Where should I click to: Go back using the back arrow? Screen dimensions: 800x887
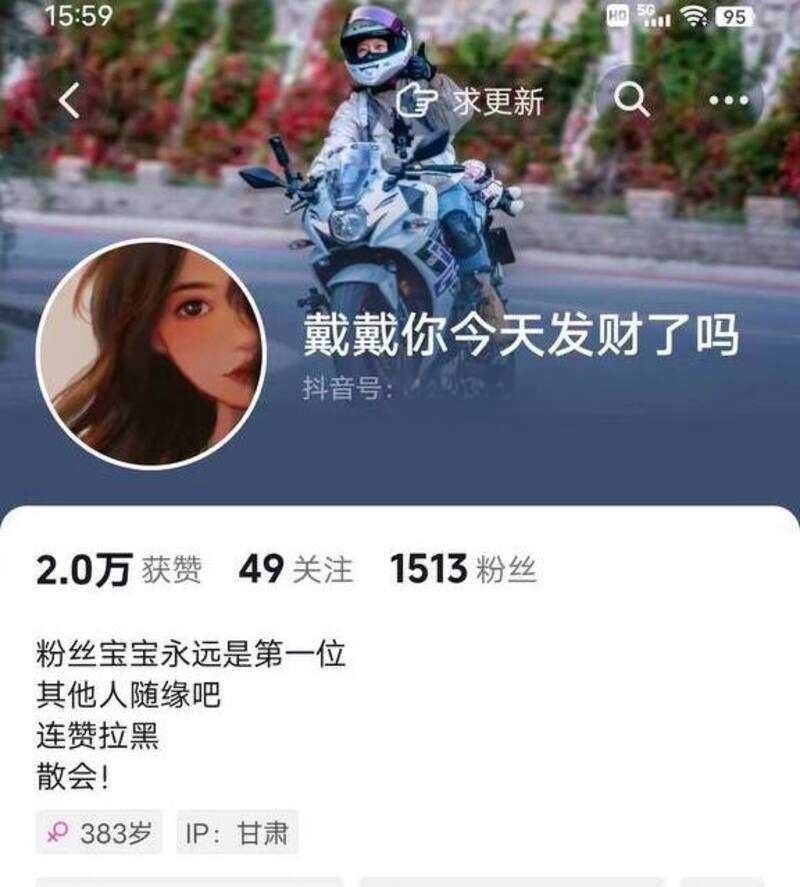[x=69, y=101]
